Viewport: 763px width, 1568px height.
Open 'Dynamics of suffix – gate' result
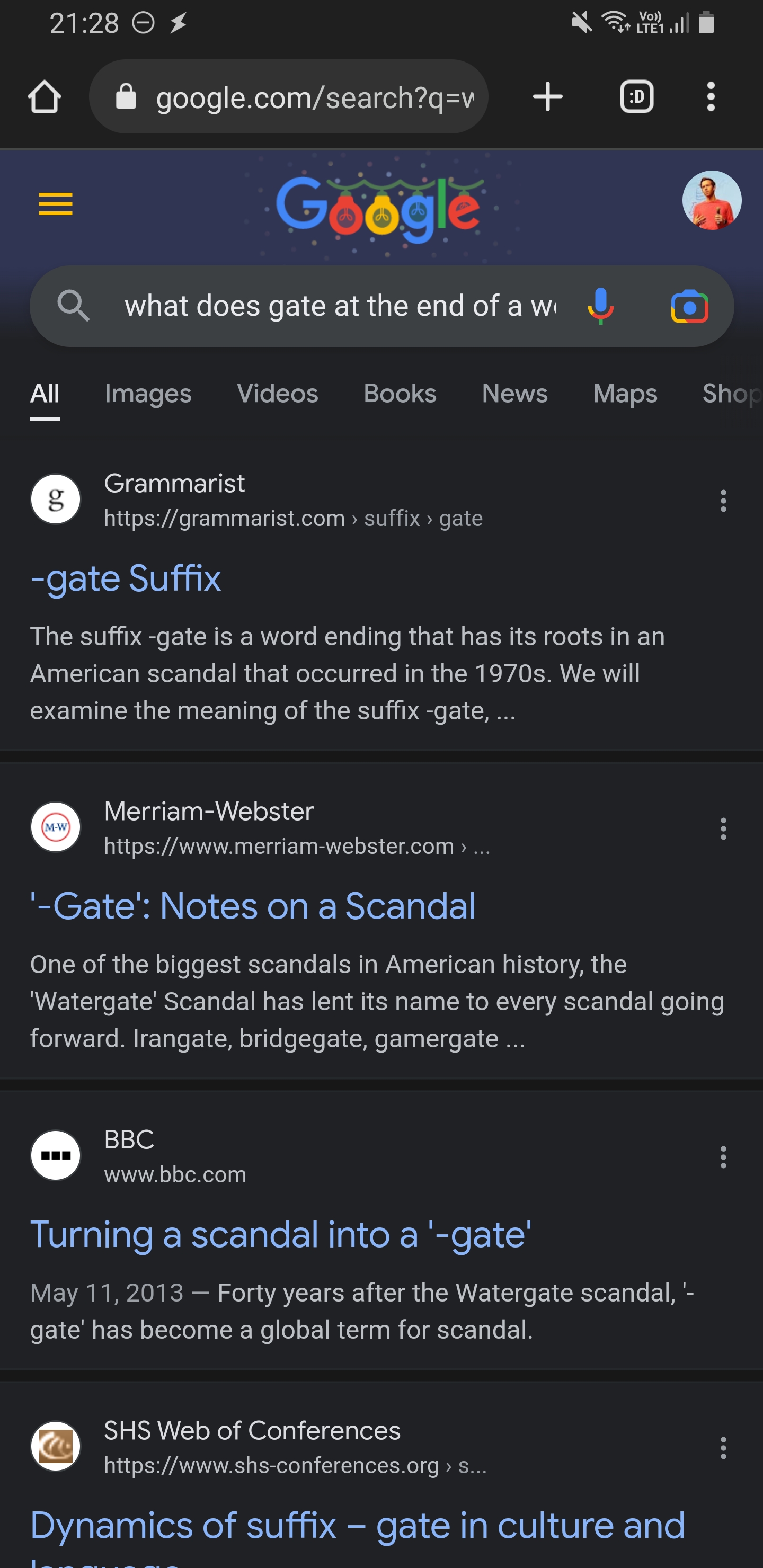click(x=358, y=1526)
